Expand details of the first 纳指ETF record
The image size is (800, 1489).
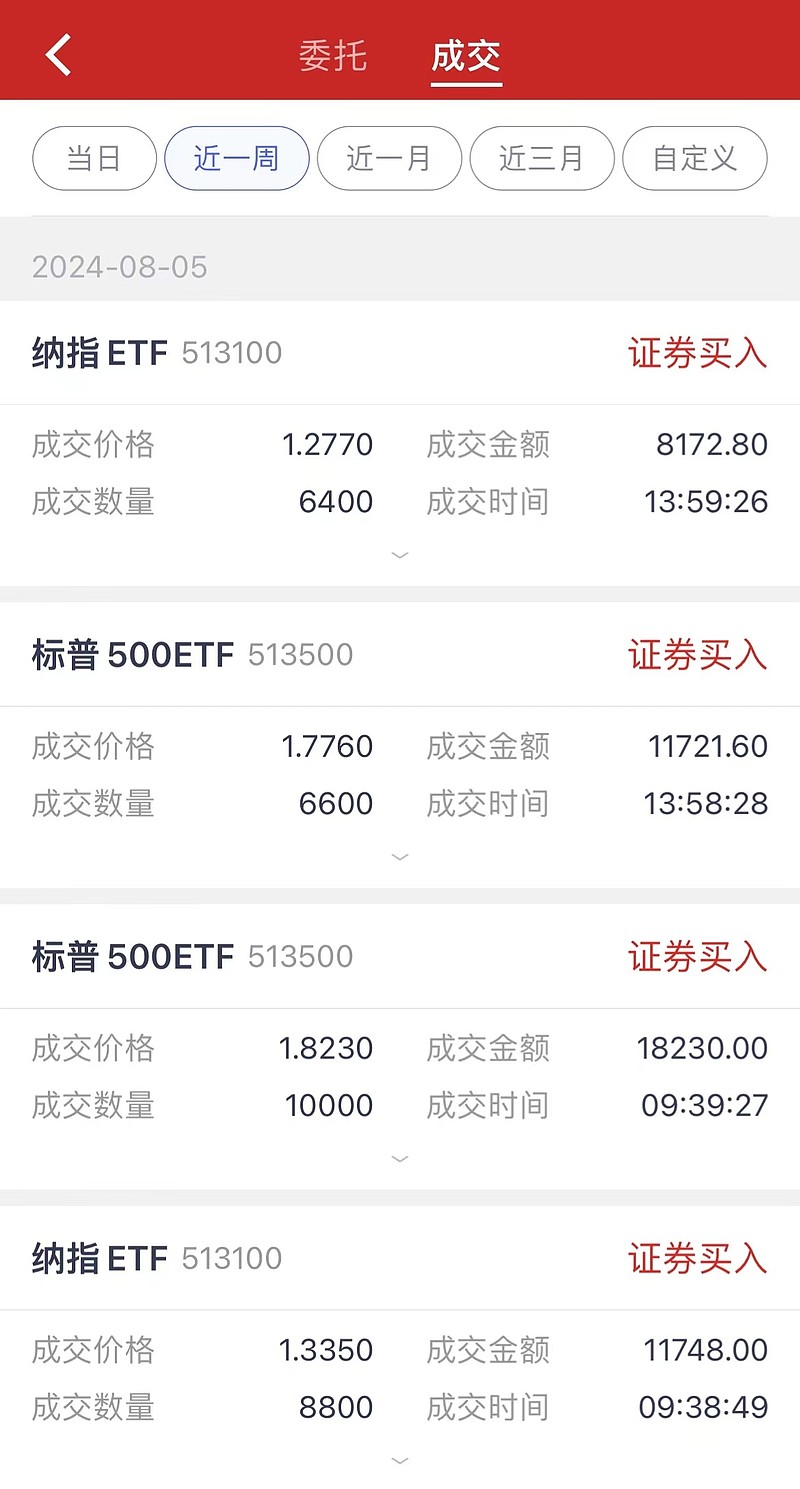tap(400, 554)
